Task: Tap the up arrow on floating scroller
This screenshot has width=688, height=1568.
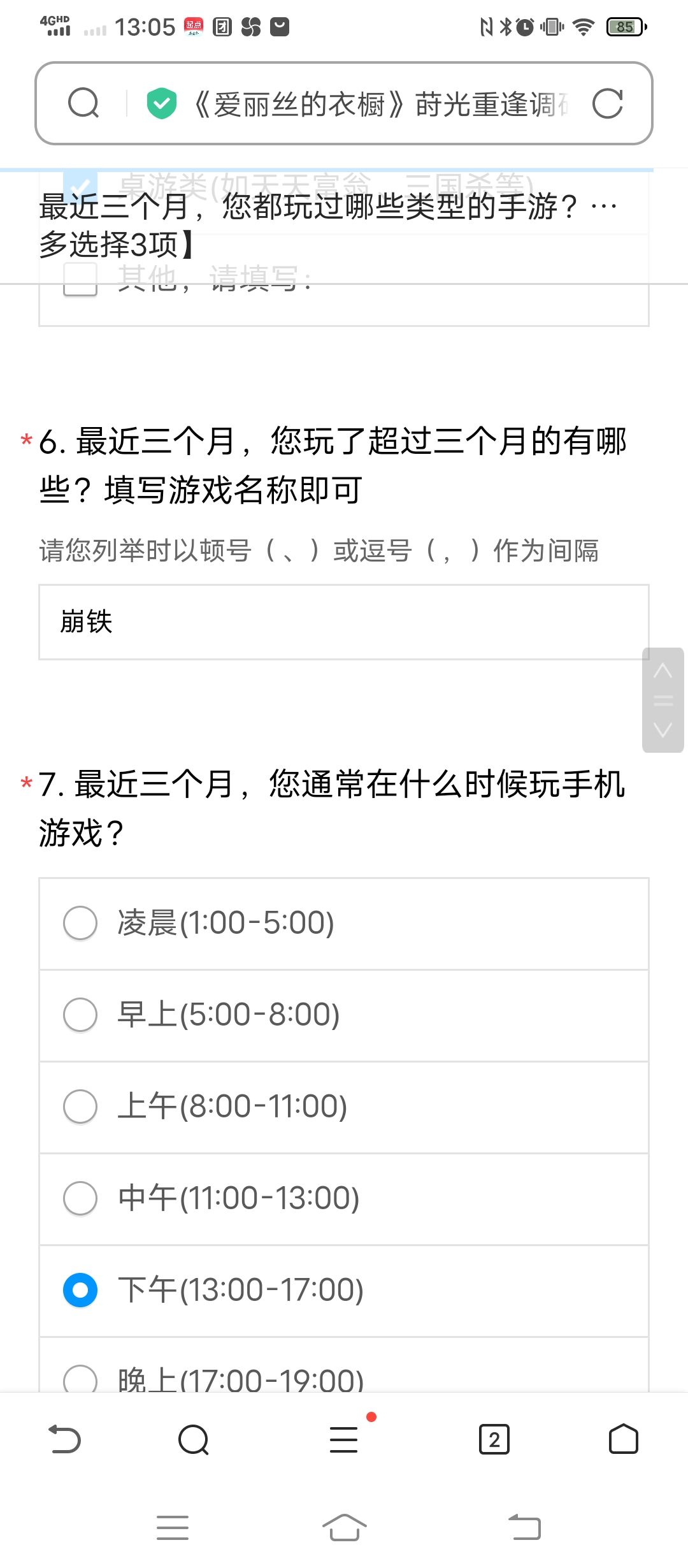Action: [663, 671]
